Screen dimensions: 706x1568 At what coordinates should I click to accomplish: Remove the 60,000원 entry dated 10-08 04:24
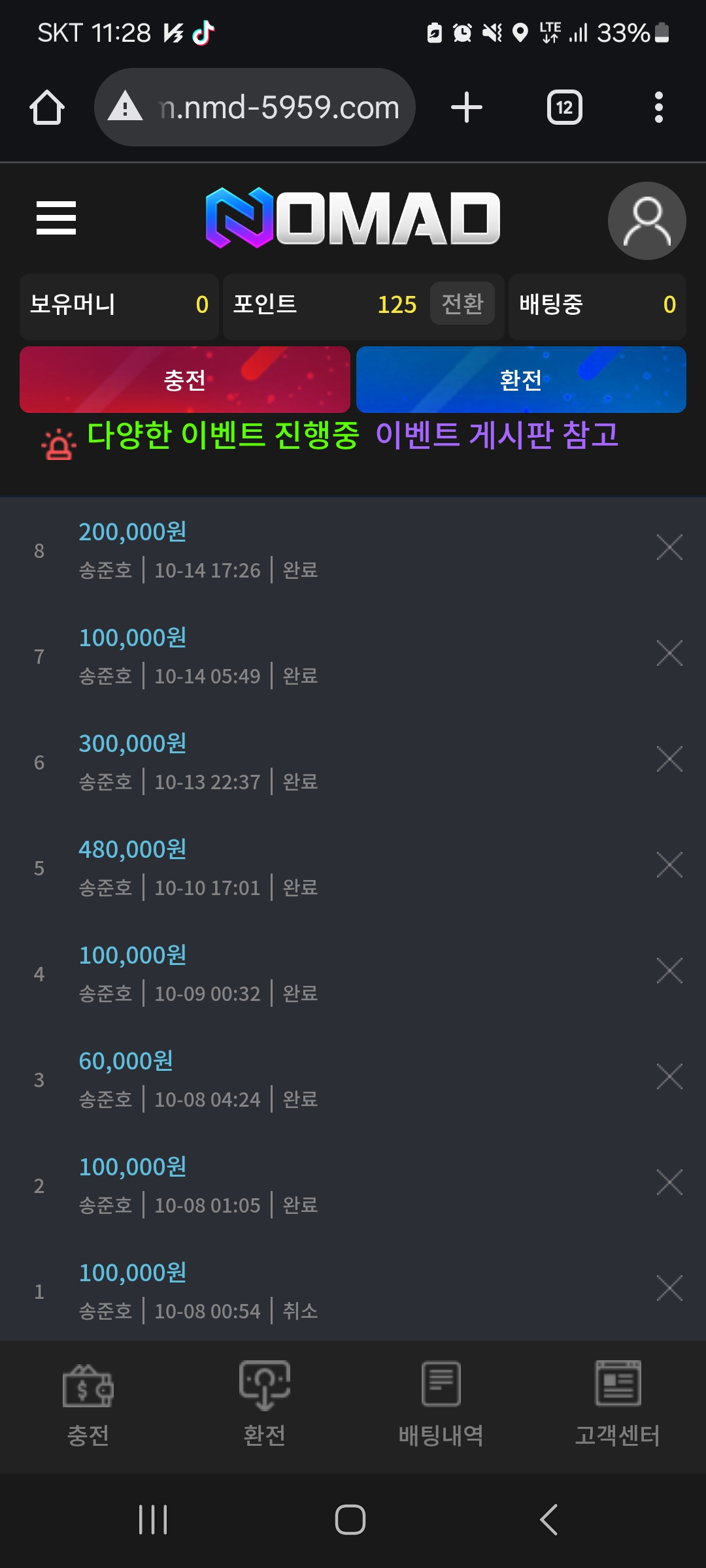coord(669,1077)
